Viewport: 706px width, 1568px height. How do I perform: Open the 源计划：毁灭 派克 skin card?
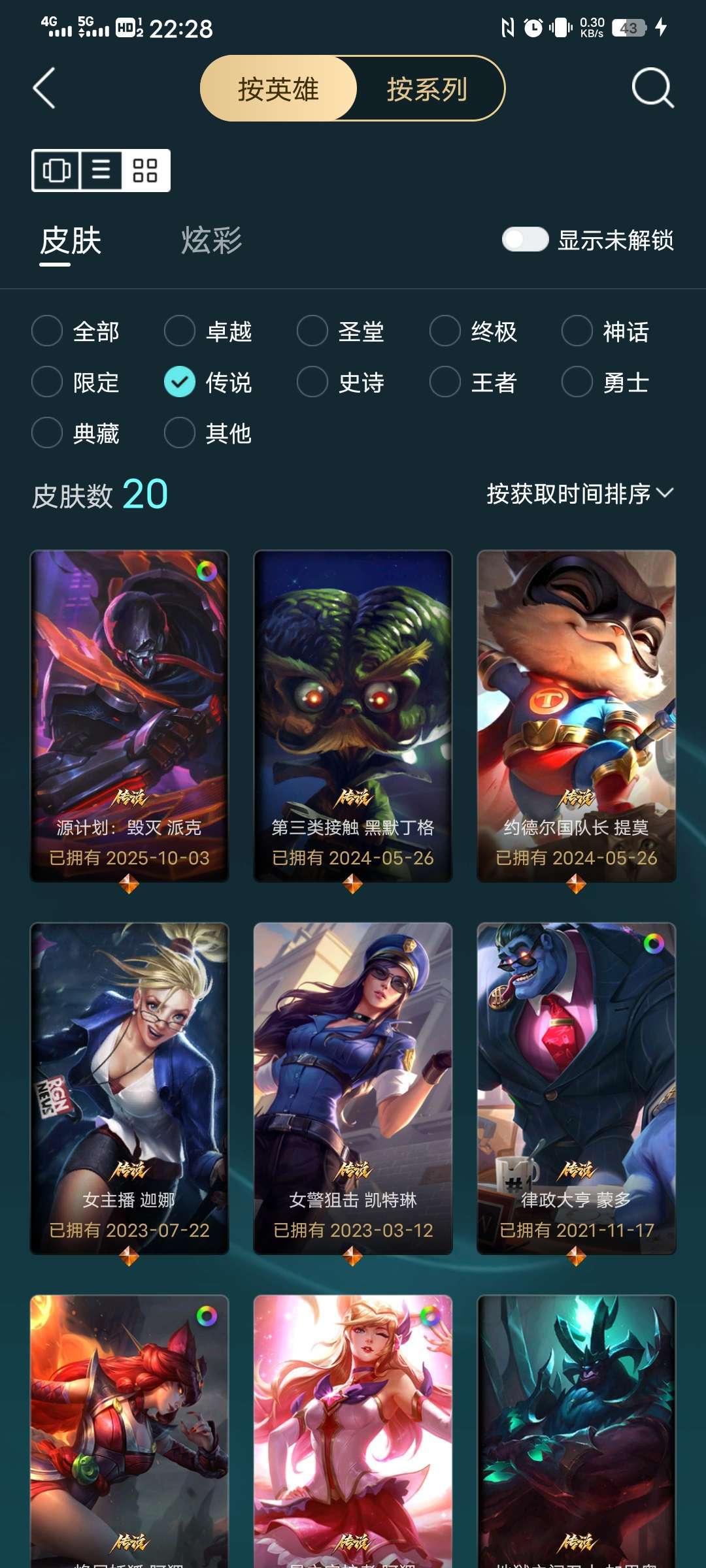129,715
